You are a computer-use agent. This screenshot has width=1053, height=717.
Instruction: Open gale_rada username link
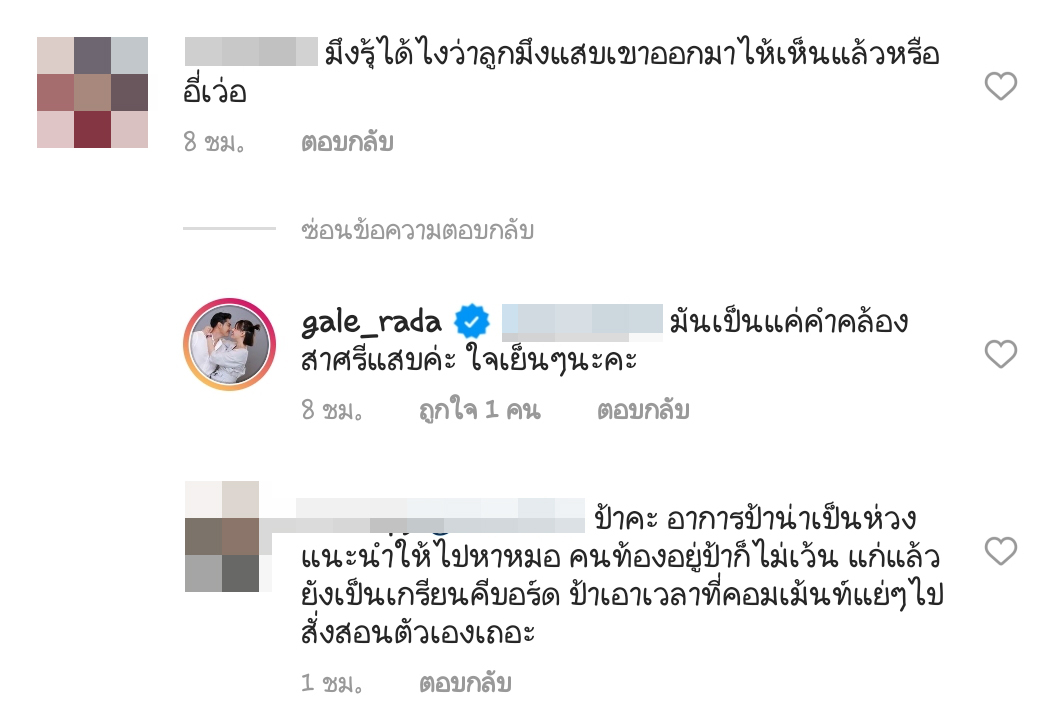point(373,322)
